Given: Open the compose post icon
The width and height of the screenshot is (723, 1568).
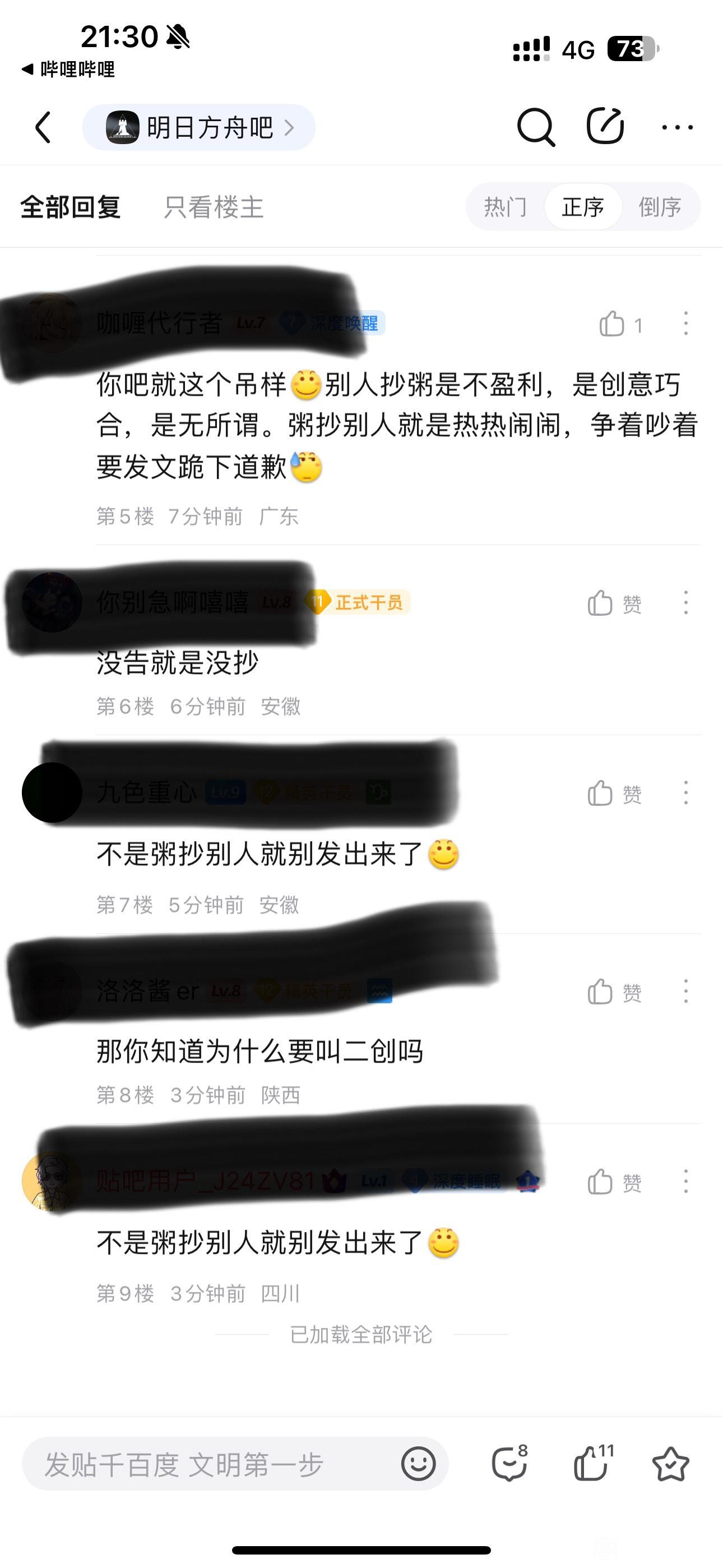Looking at the screenshot, I should click(605, 126).
